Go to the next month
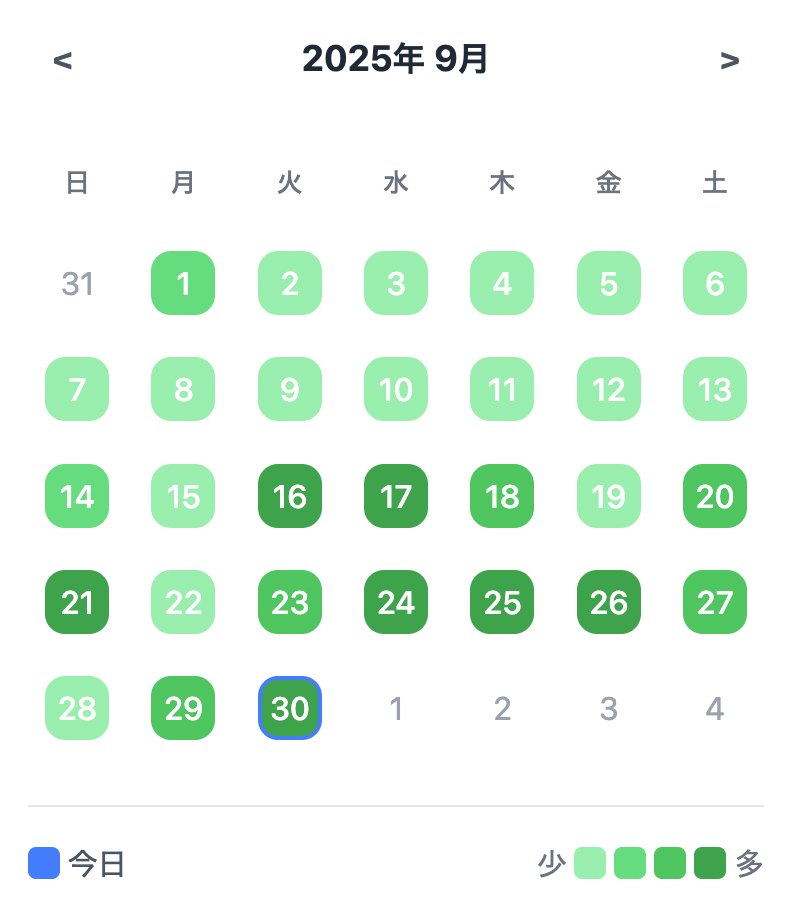Viewport: 796px width, 916px height. (x=730, y=61)
